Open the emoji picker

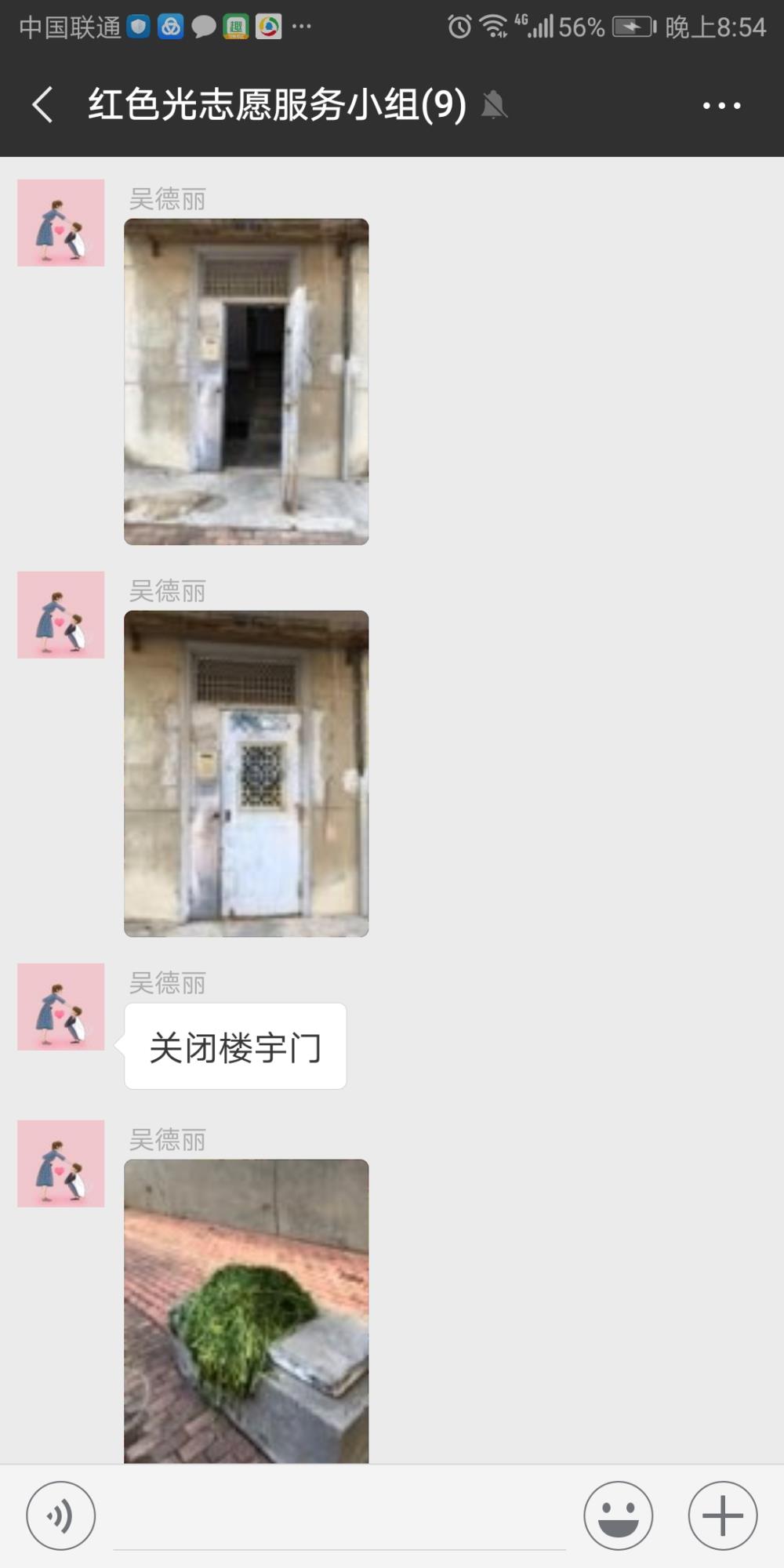coord(619,1515)
